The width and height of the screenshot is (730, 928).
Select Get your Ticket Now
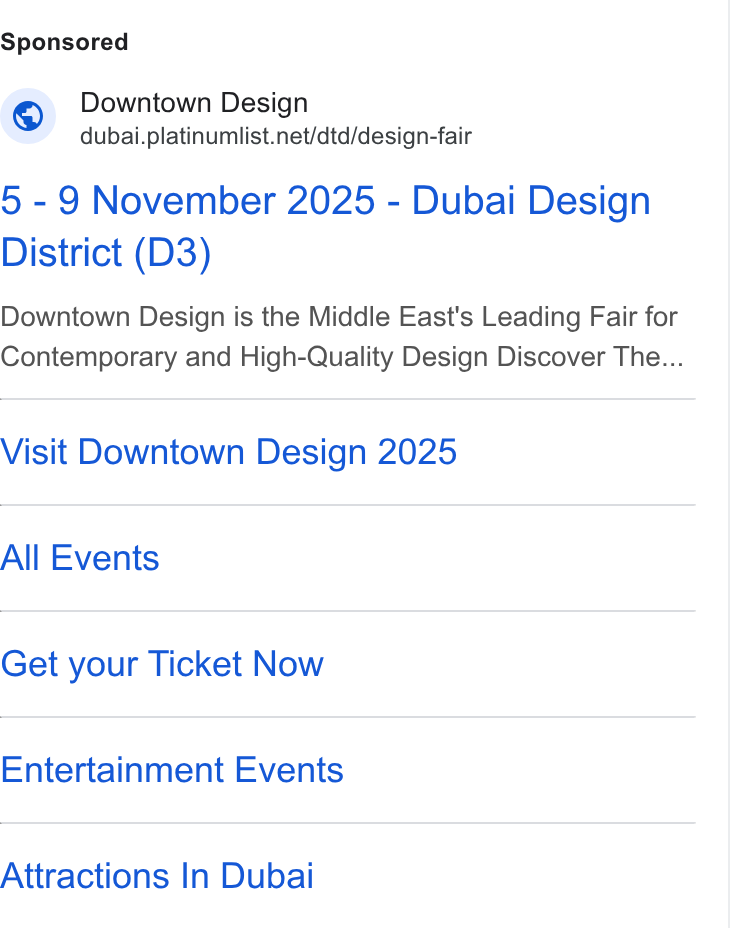coord(162,665)
